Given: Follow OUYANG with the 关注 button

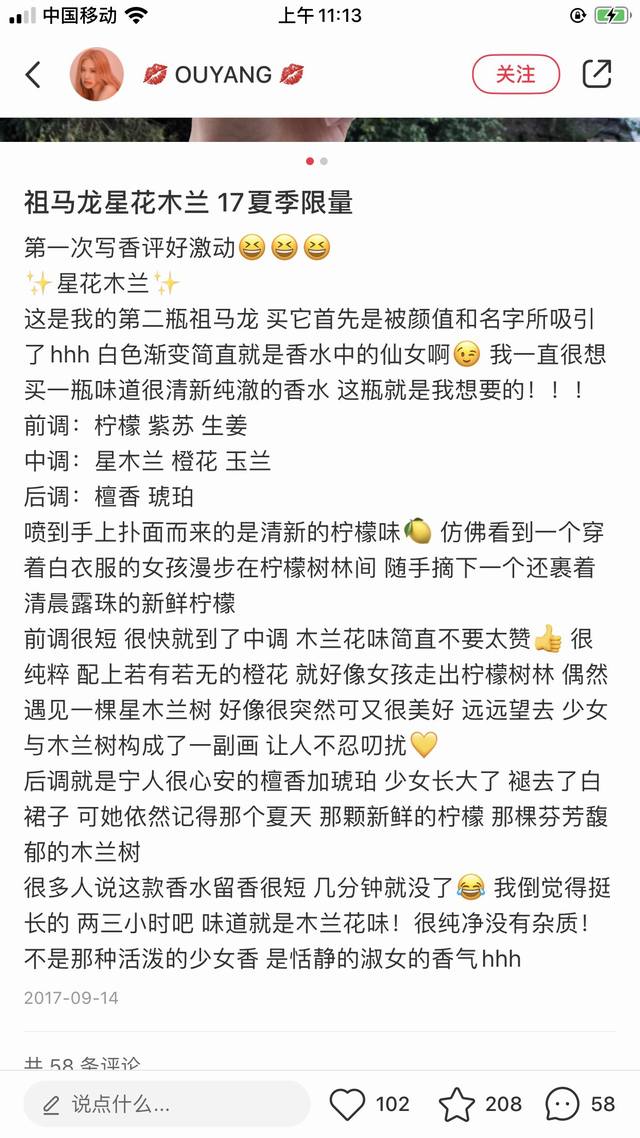Looking at the screenshot, I should coord(516,75).
